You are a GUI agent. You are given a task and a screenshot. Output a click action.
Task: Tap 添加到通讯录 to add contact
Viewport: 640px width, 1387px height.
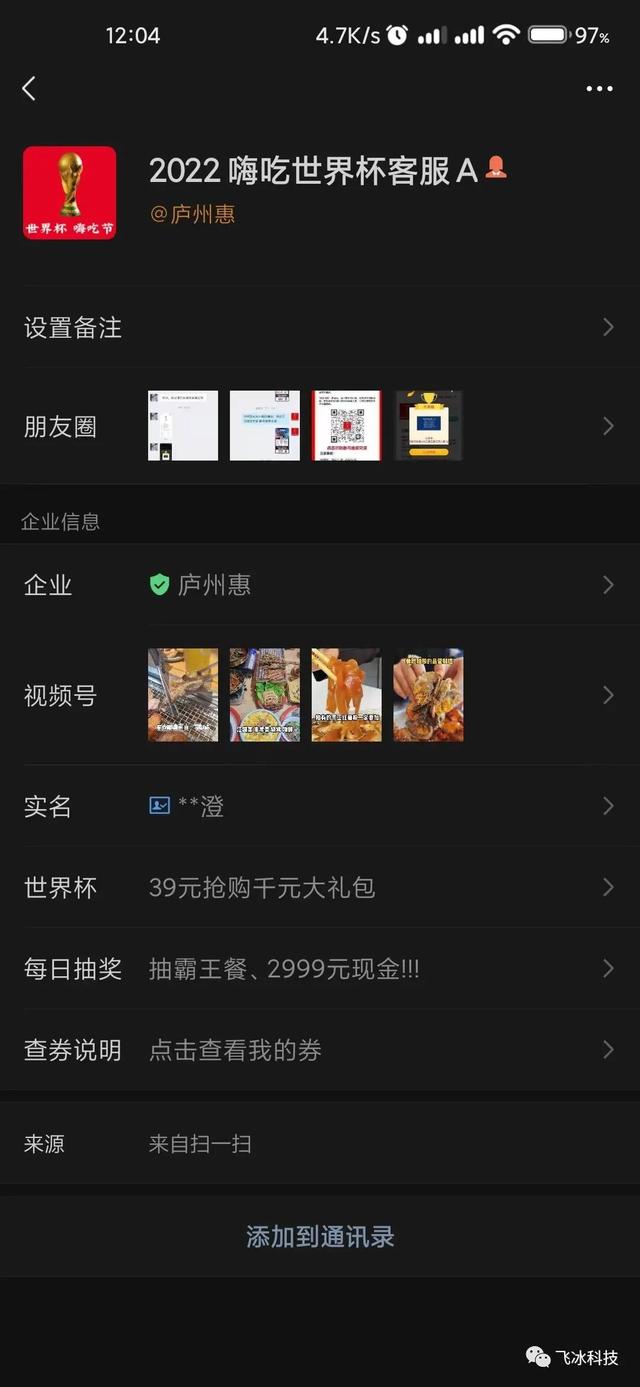pos(320,1236)
